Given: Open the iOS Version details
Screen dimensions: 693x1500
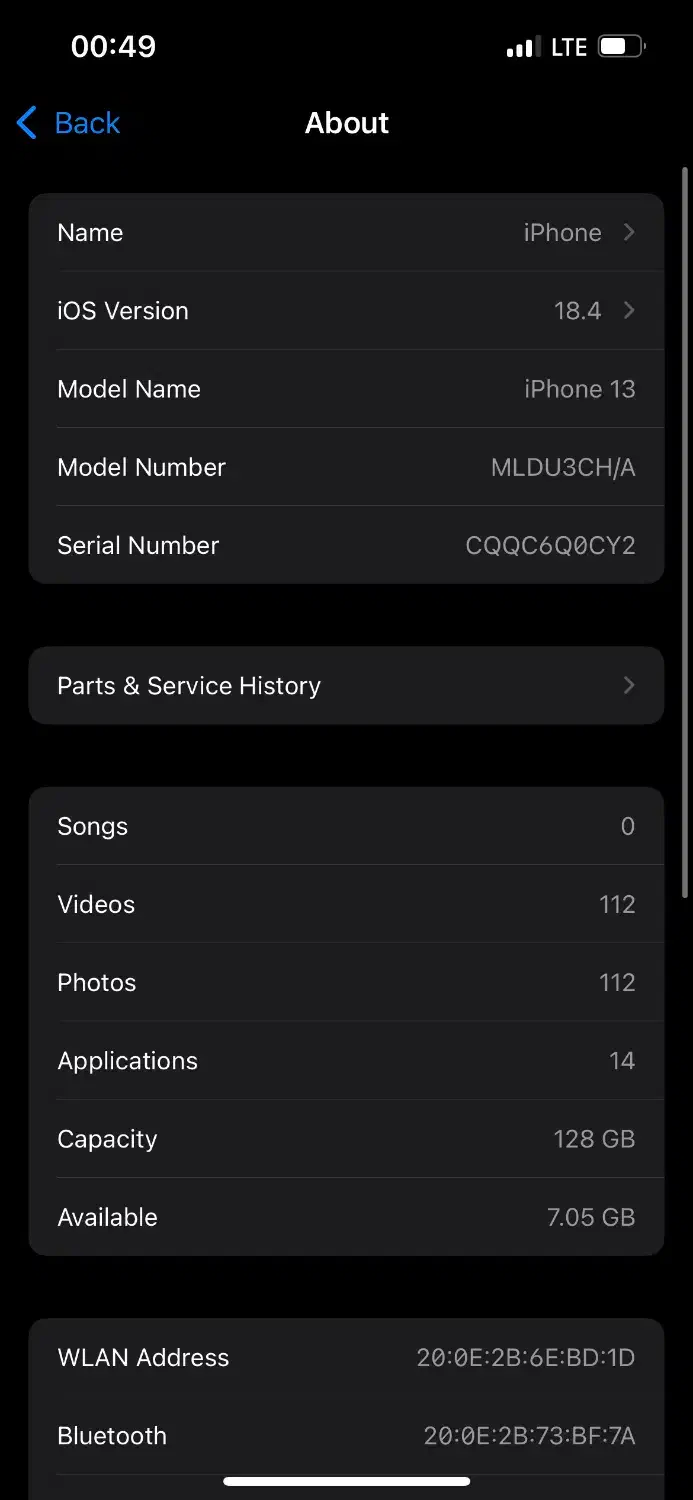Looking at the screenshot, I should tap(346, 311).
